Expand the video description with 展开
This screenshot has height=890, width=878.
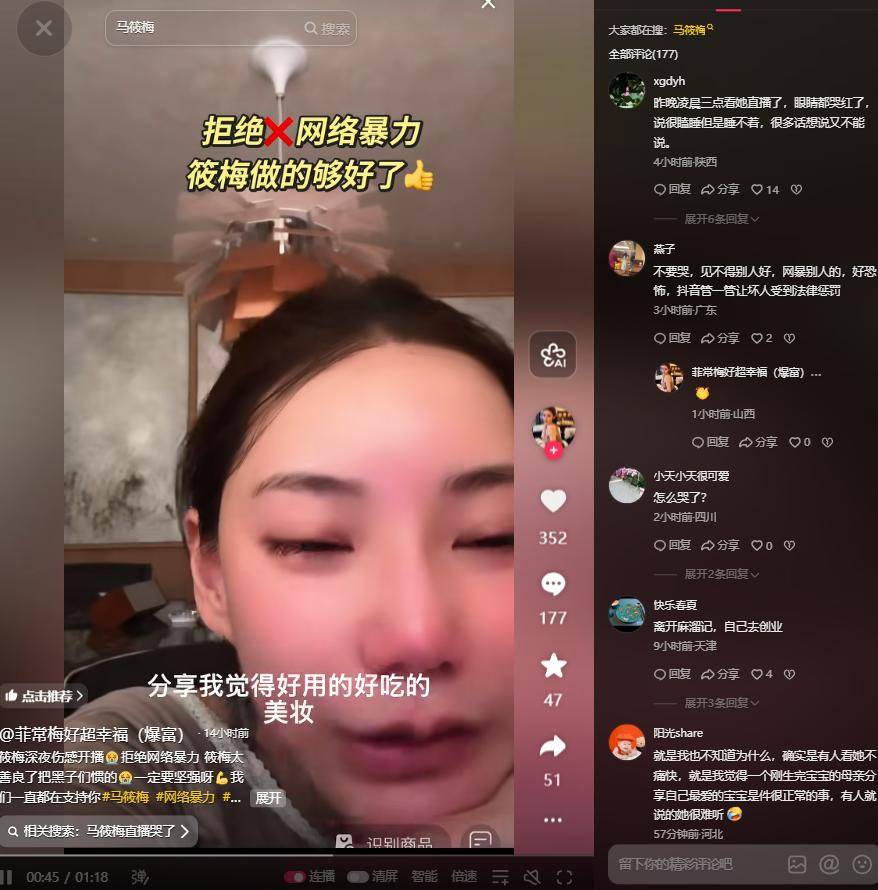point(268,798)
